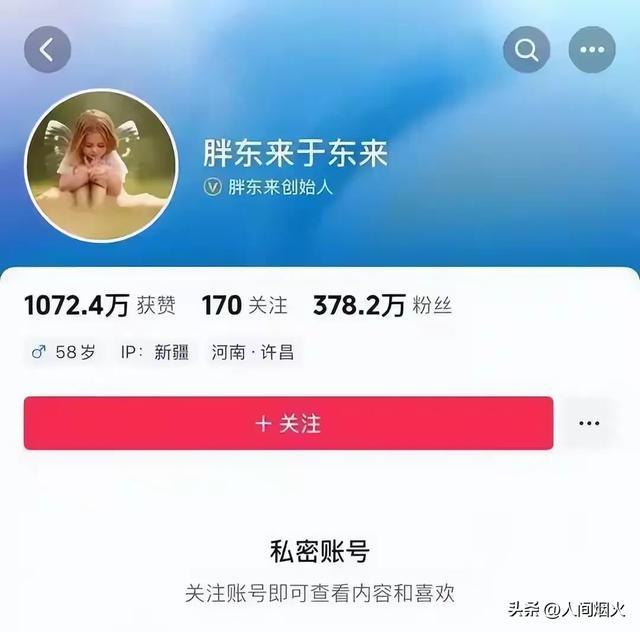The image size is (640, 632).
Task: Go back using the arrow icon
Action: click(48, 48)
